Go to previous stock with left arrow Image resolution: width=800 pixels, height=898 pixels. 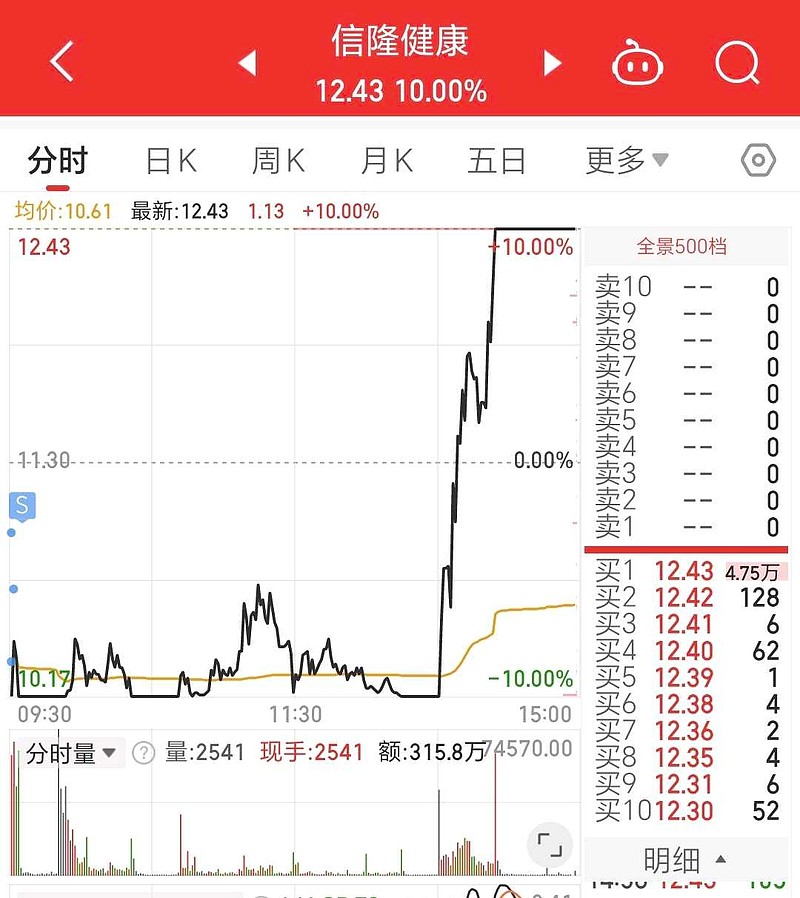click(x=247, y=62)
